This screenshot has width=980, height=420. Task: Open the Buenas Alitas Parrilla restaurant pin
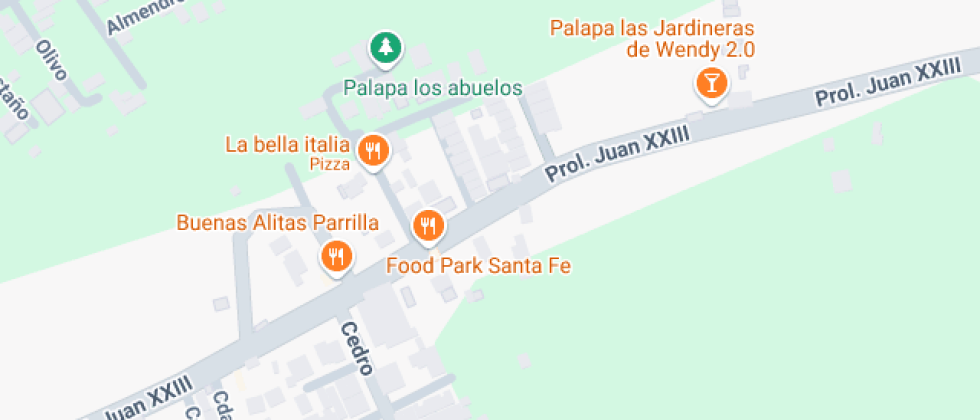coord(337,257)
